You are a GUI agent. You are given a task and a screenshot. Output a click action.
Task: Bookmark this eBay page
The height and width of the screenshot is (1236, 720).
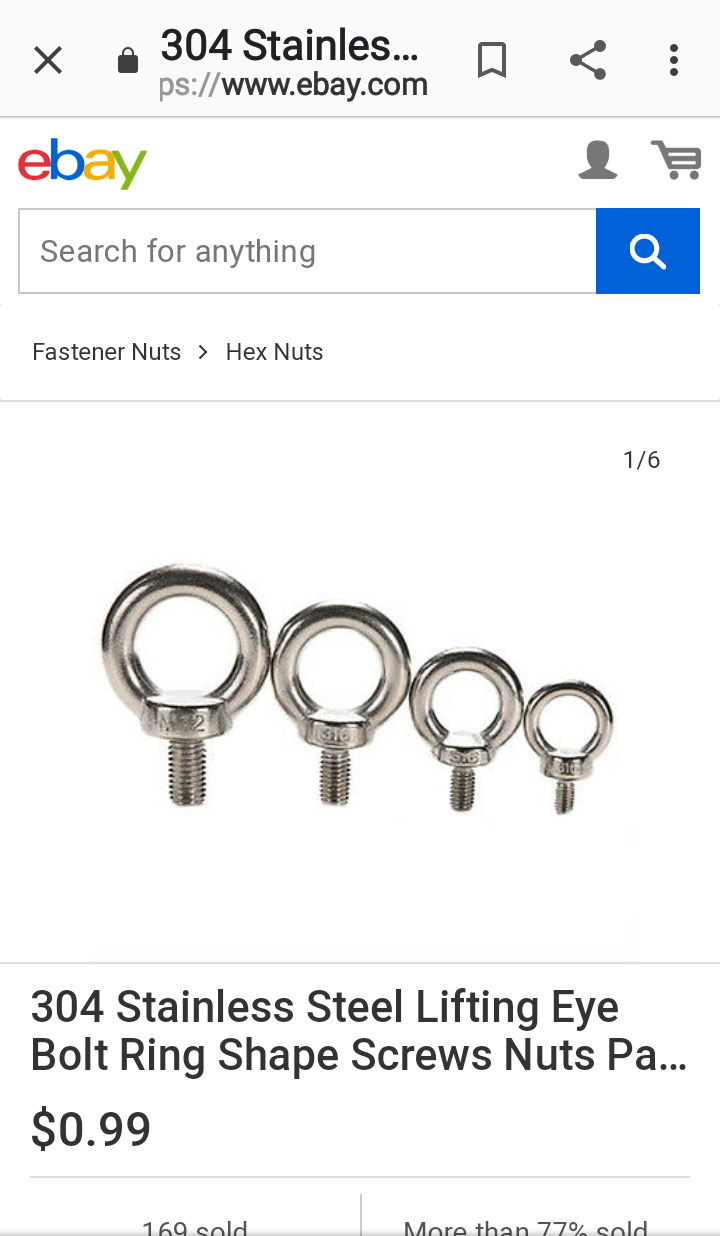(491, 61)
